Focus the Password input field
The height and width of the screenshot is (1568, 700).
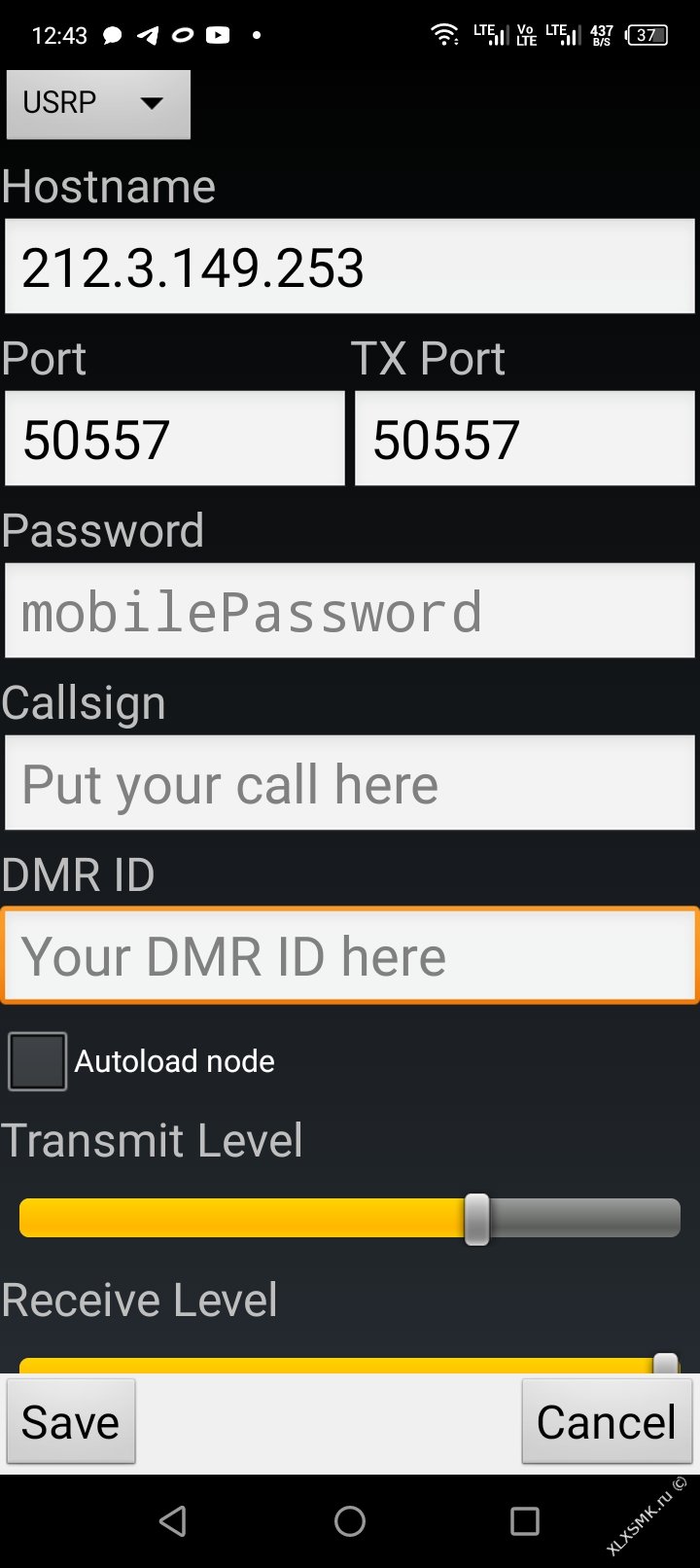350,611
